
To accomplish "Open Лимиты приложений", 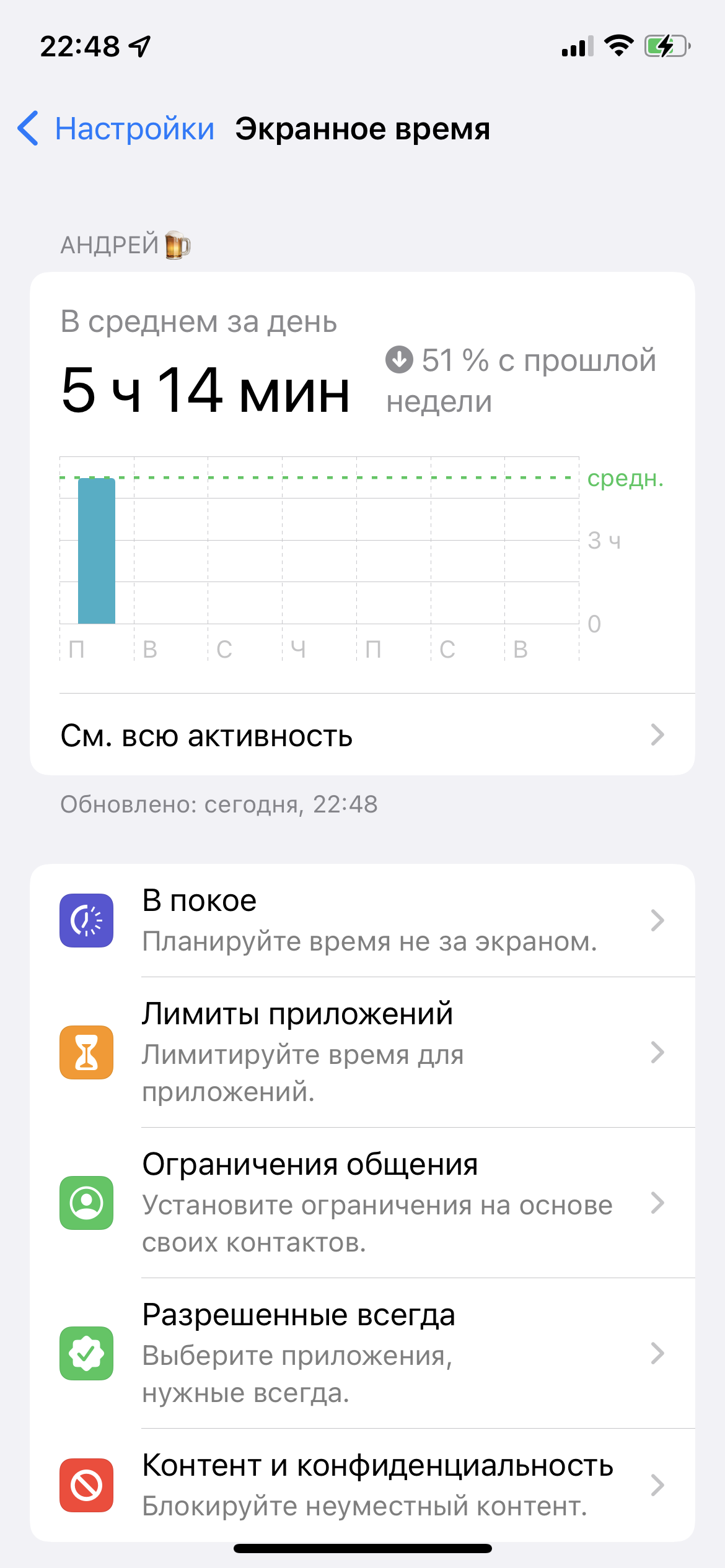I will tap(362, 1052).
